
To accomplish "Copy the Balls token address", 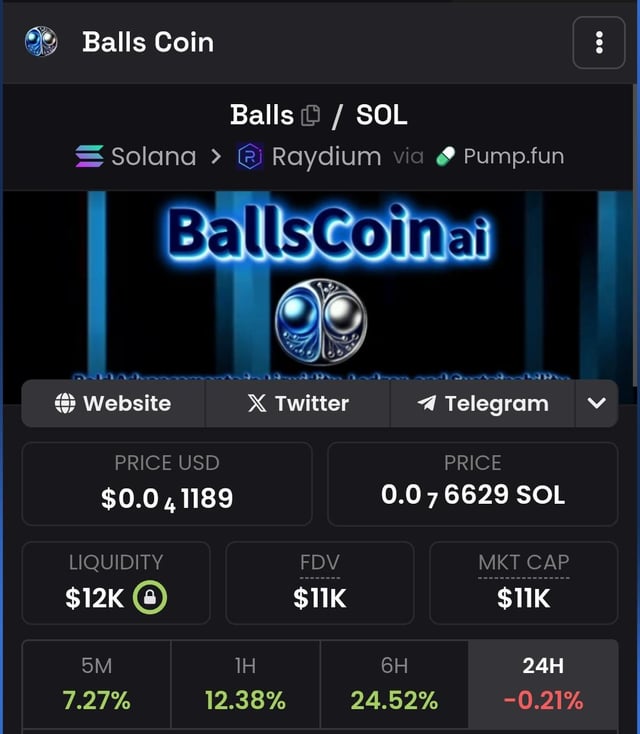I will coord(310,116).
